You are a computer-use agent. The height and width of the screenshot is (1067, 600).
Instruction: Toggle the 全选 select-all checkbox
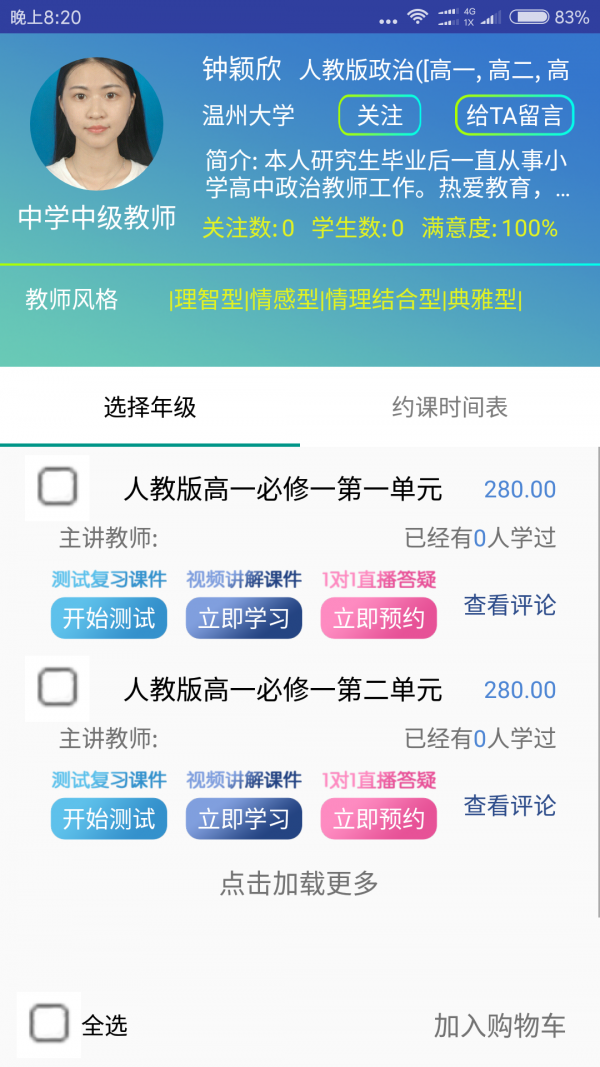(x=49, y=1024)
